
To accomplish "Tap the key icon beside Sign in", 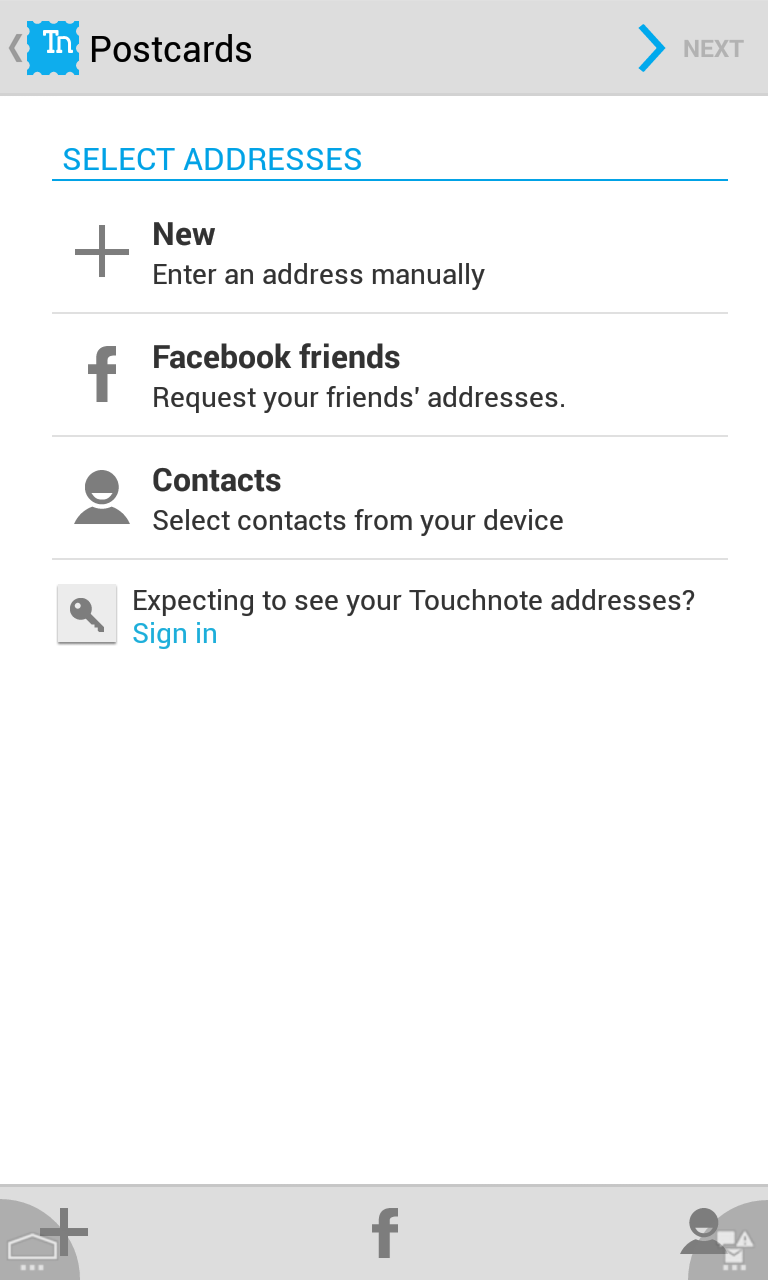I will pyautogui.click(x=87, y=613).
